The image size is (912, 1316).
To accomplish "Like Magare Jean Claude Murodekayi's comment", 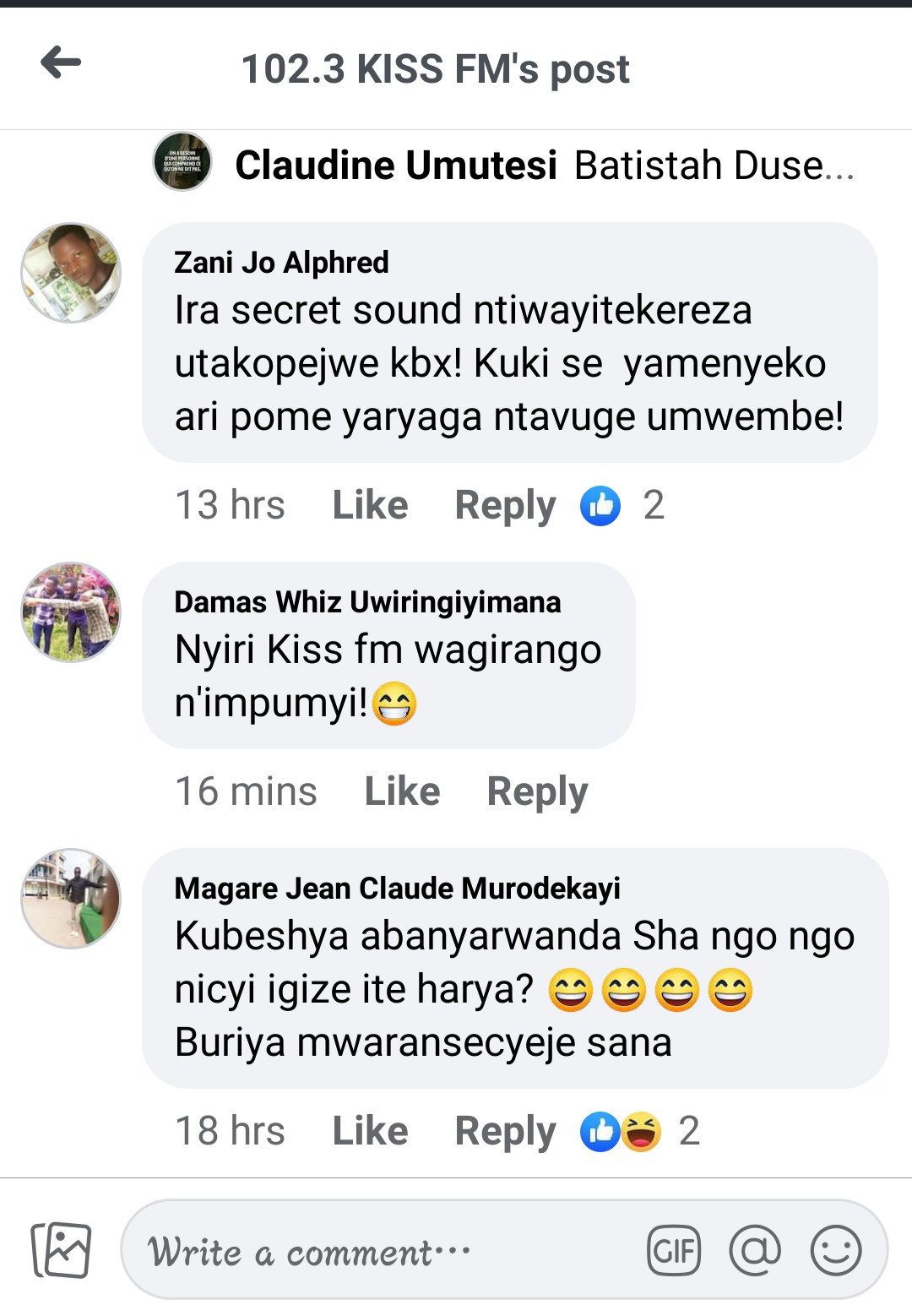I will [x=370, y=1130].
